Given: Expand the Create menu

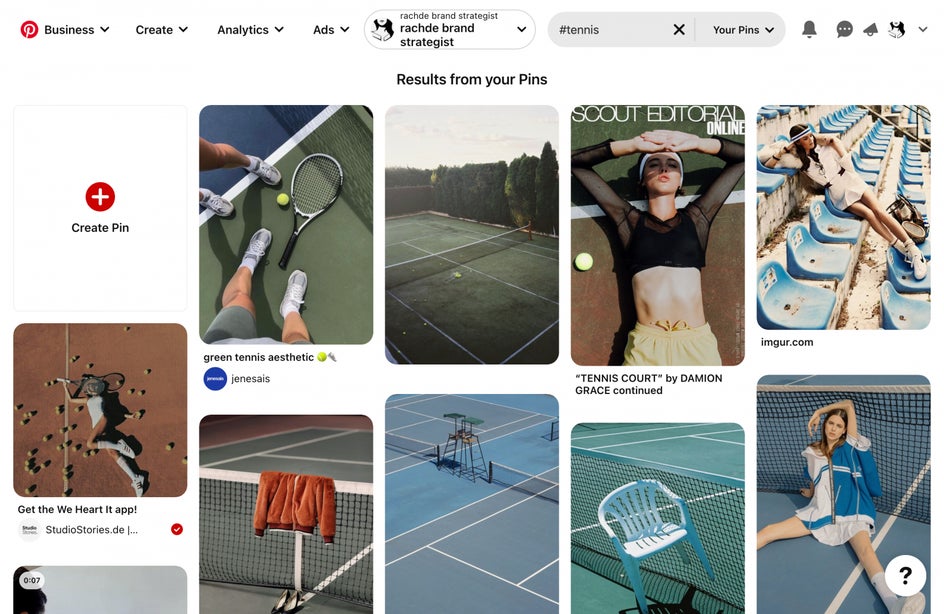Looking at the screenshot, I should coord(160,30).
